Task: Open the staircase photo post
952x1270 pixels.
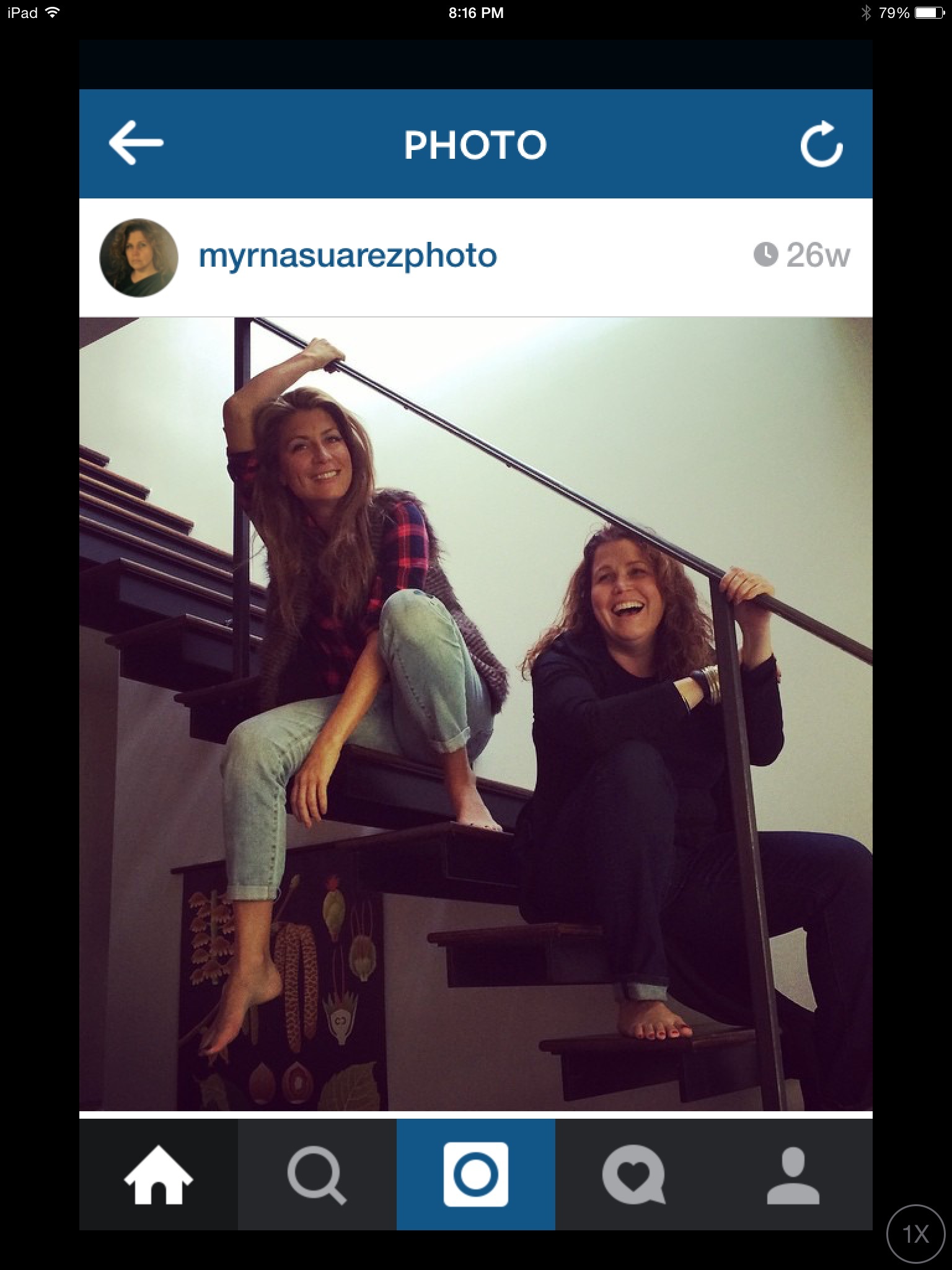Action: [x=475, y=713]
